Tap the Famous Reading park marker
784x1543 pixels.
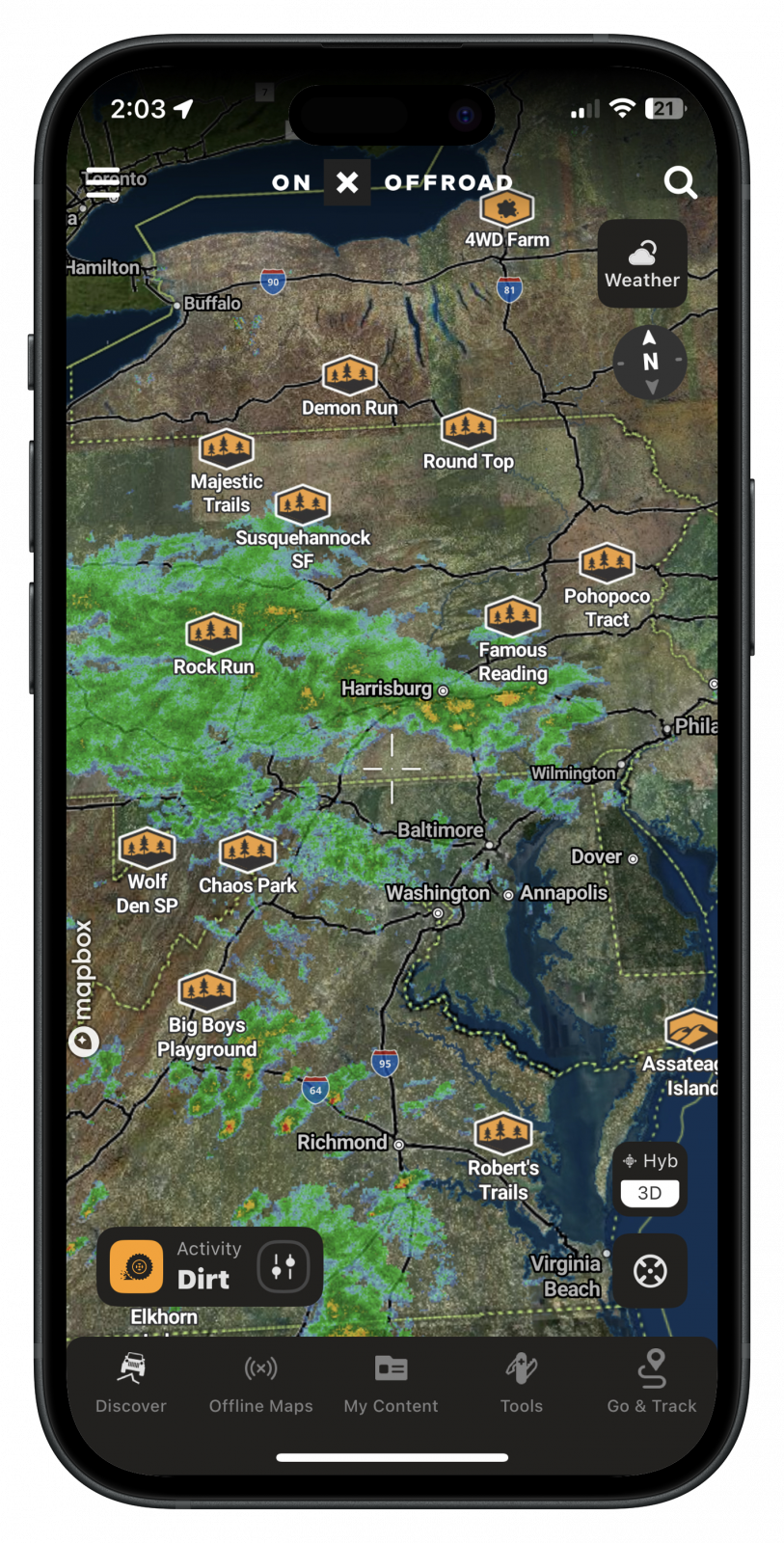512,615
